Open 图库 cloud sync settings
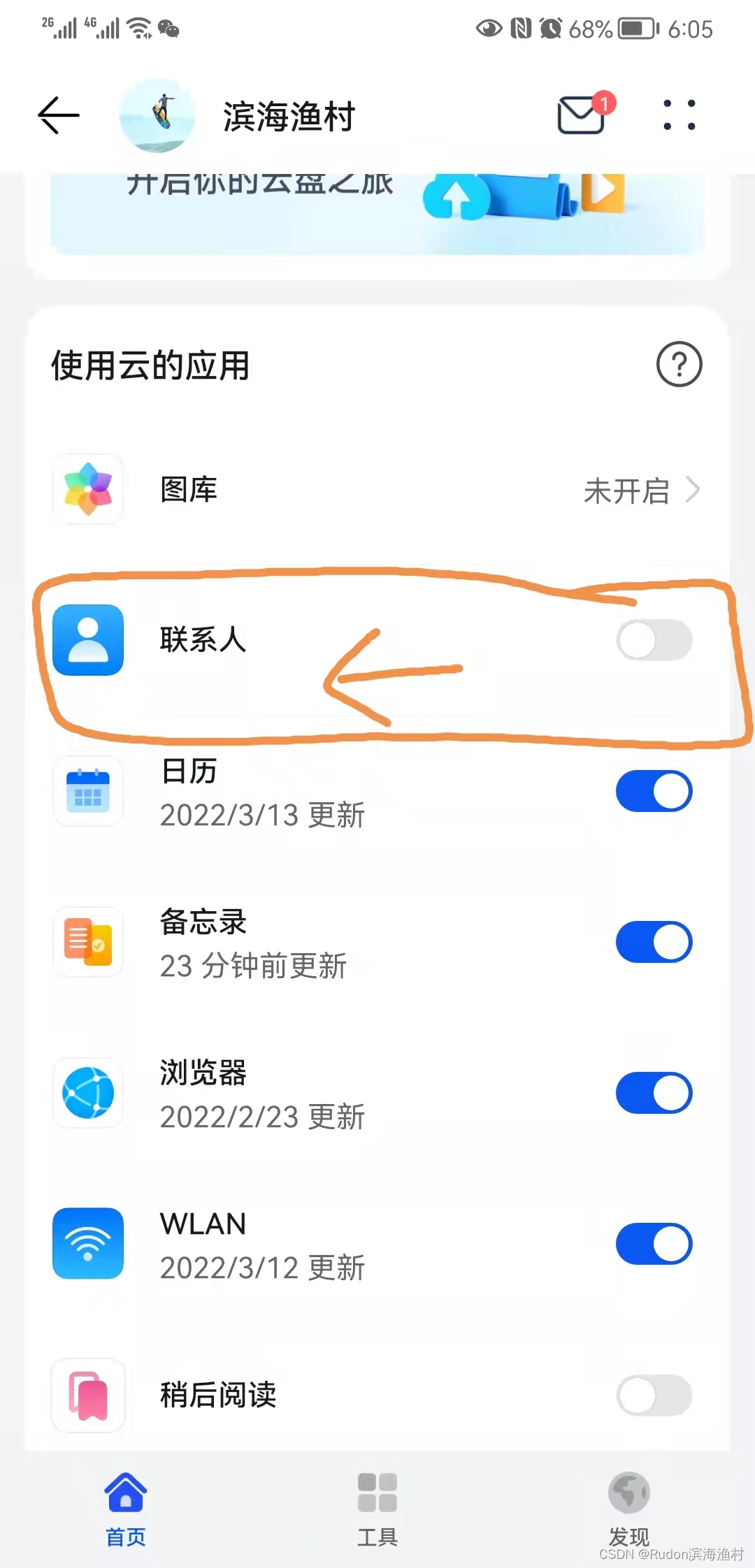Image resolution: width=755 pixels, height=1568 pixels. (377, 490)
